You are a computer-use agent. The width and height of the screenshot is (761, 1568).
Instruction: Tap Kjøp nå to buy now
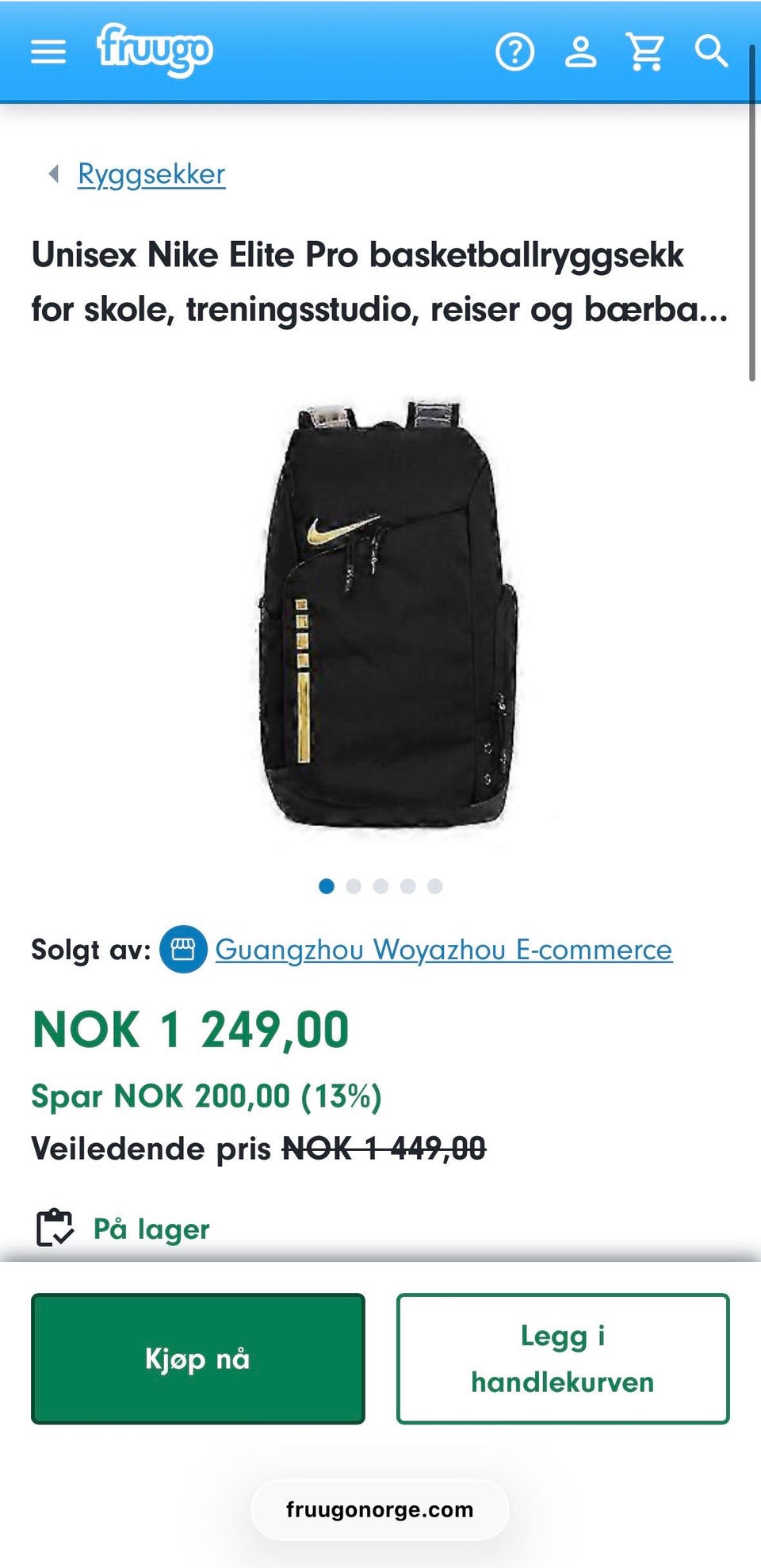198,1359
